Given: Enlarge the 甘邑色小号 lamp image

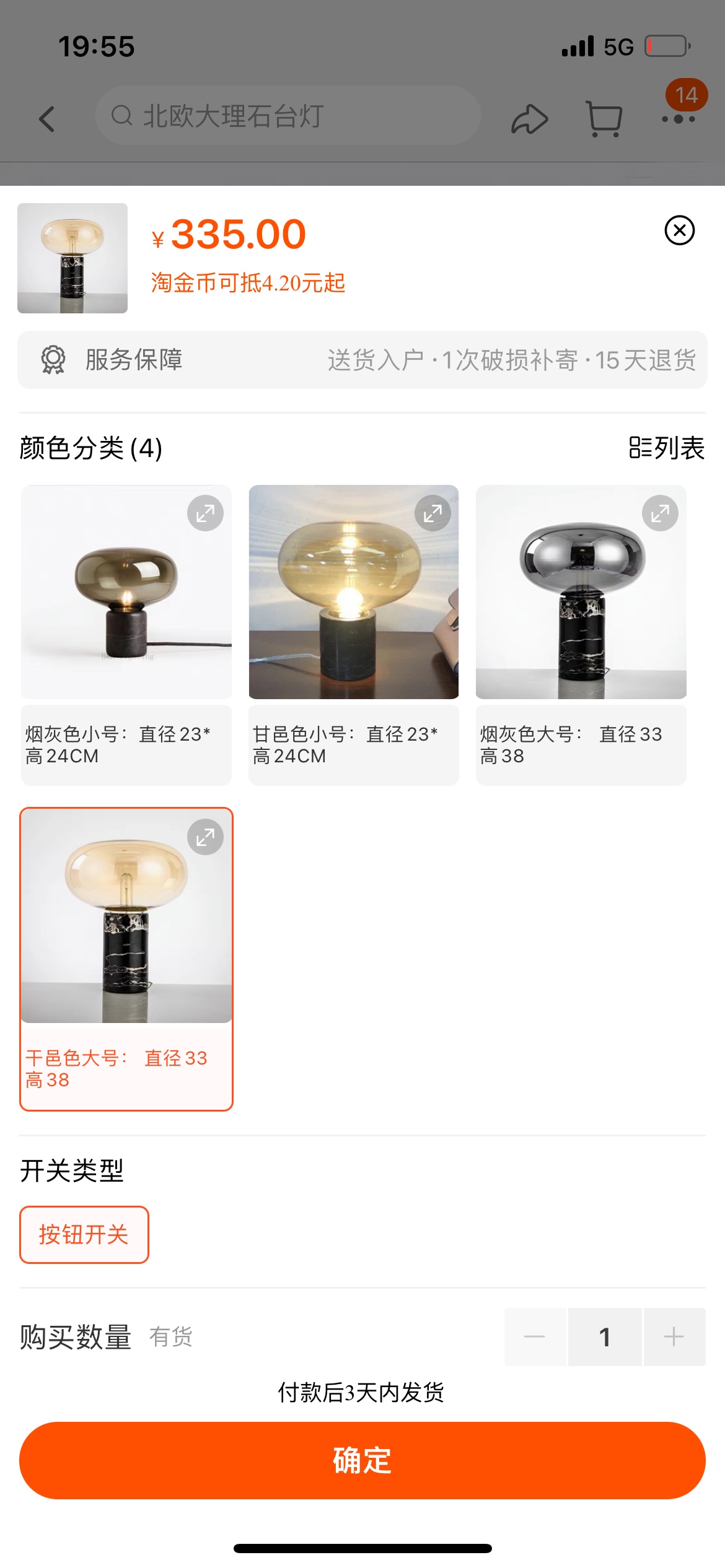Looking at the screenshot, I should point(433,513).
